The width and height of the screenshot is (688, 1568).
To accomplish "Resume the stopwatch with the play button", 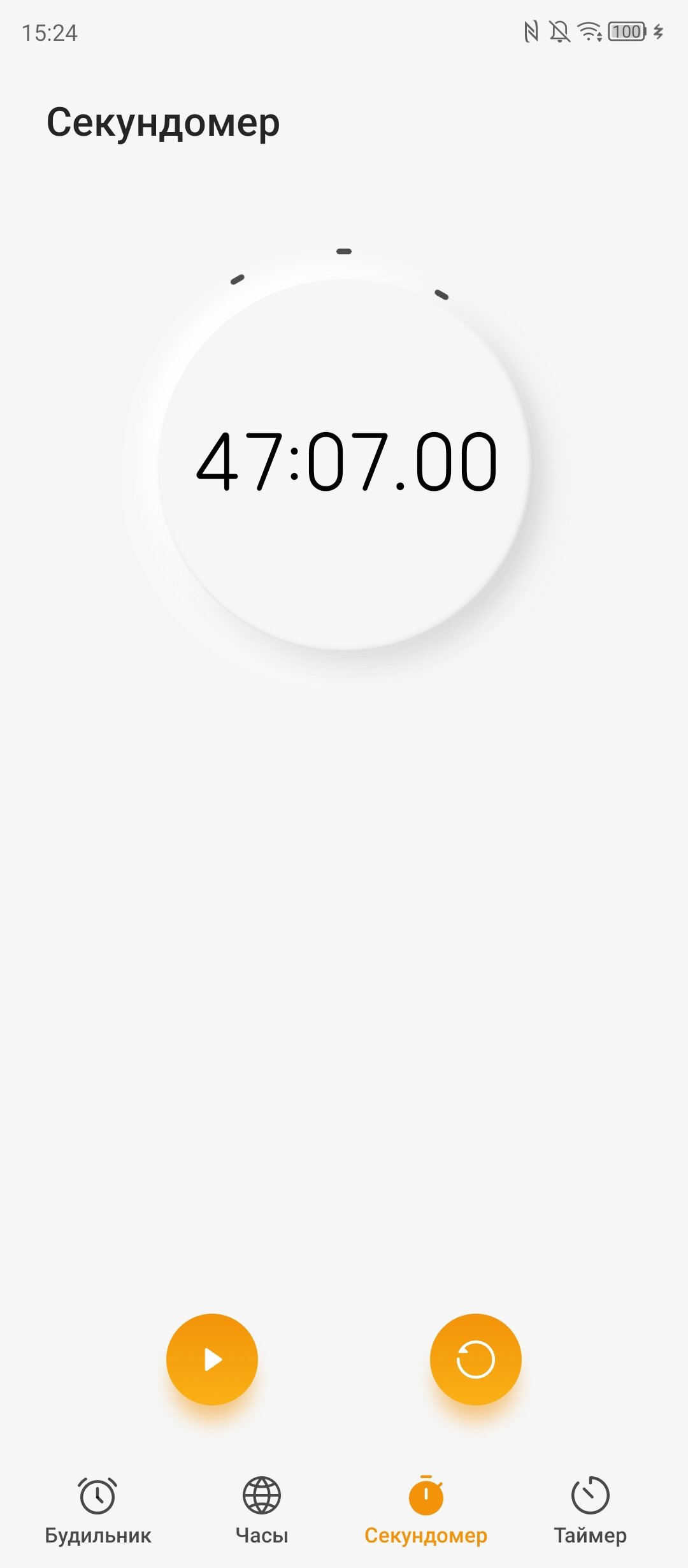I will pos(212,1359).
